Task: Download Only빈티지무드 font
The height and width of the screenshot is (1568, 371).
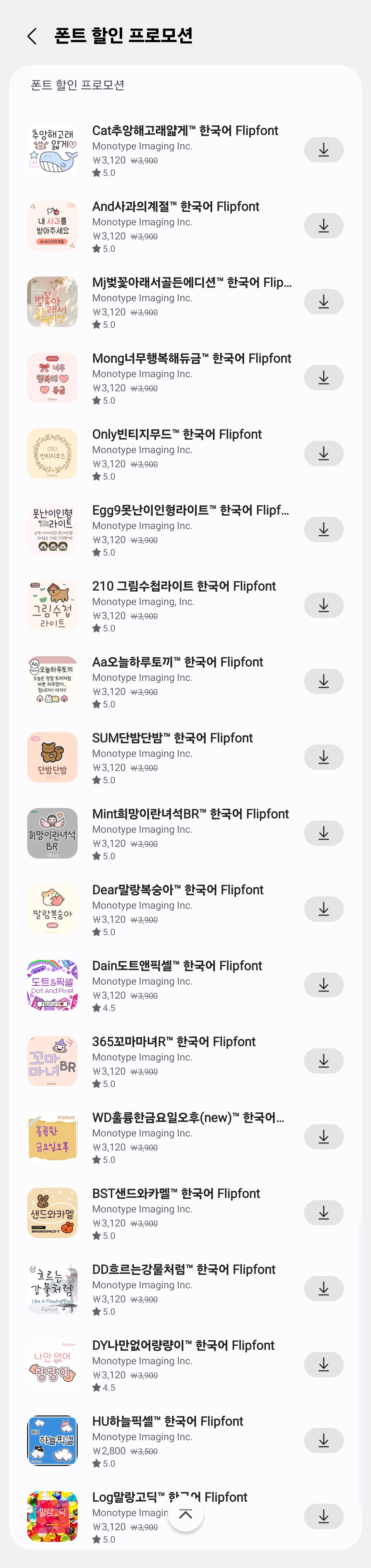Action: 324,453
